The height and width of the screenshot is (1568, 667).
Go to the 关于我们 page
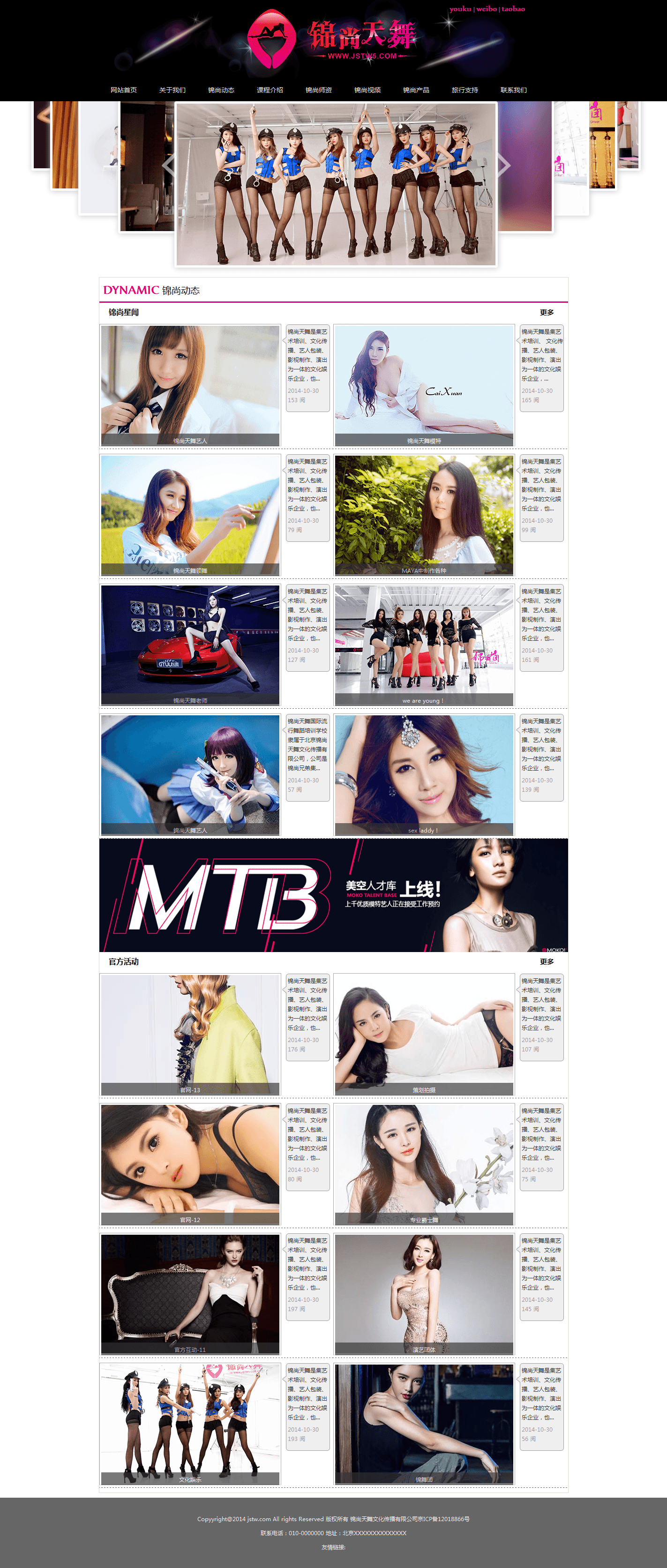tap(172, 90)
